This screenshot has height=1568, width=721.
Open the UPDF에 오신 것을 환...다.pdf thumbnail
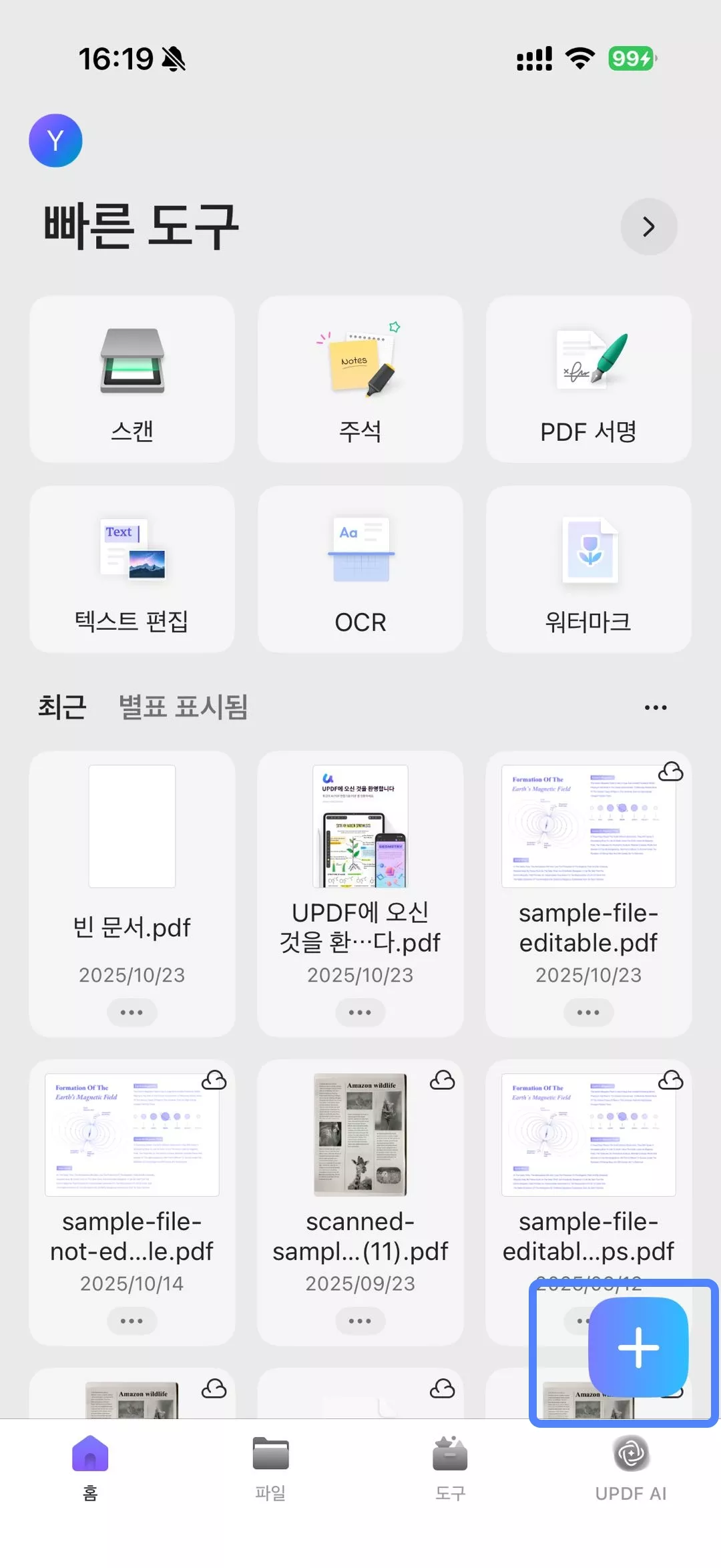pos(360,826)
